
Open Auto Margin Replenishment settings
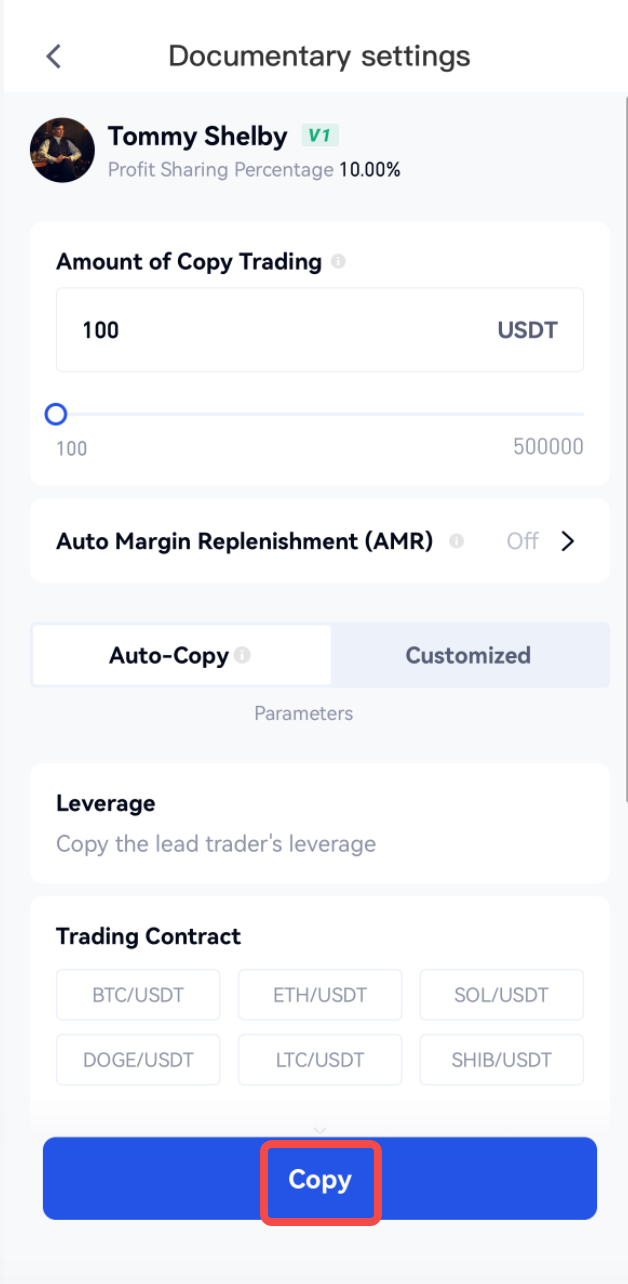pyautogui.click(x=566, y=541)
